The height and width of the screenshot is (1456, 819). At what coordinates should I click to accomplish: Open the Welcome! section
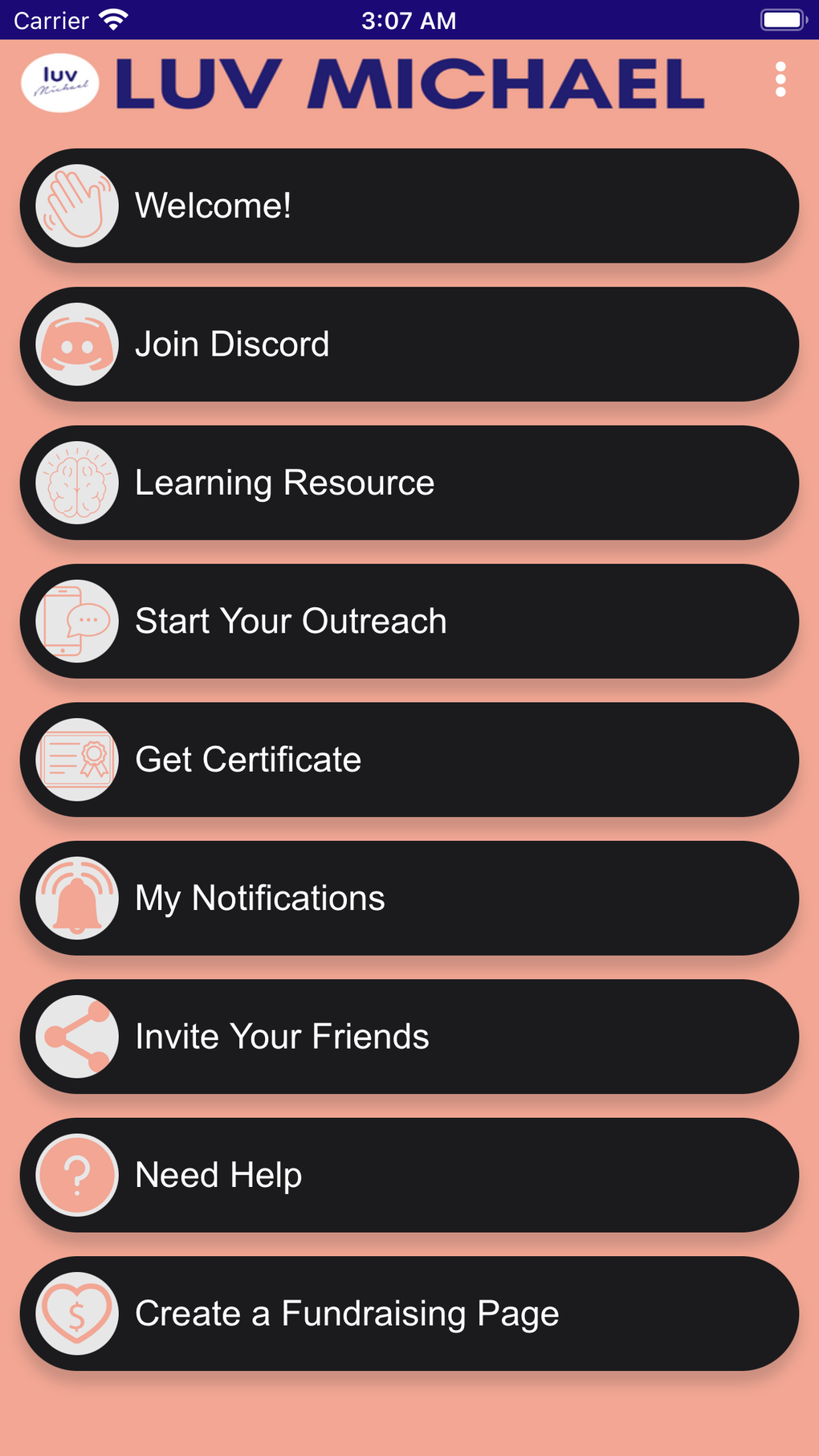(409, 206)
